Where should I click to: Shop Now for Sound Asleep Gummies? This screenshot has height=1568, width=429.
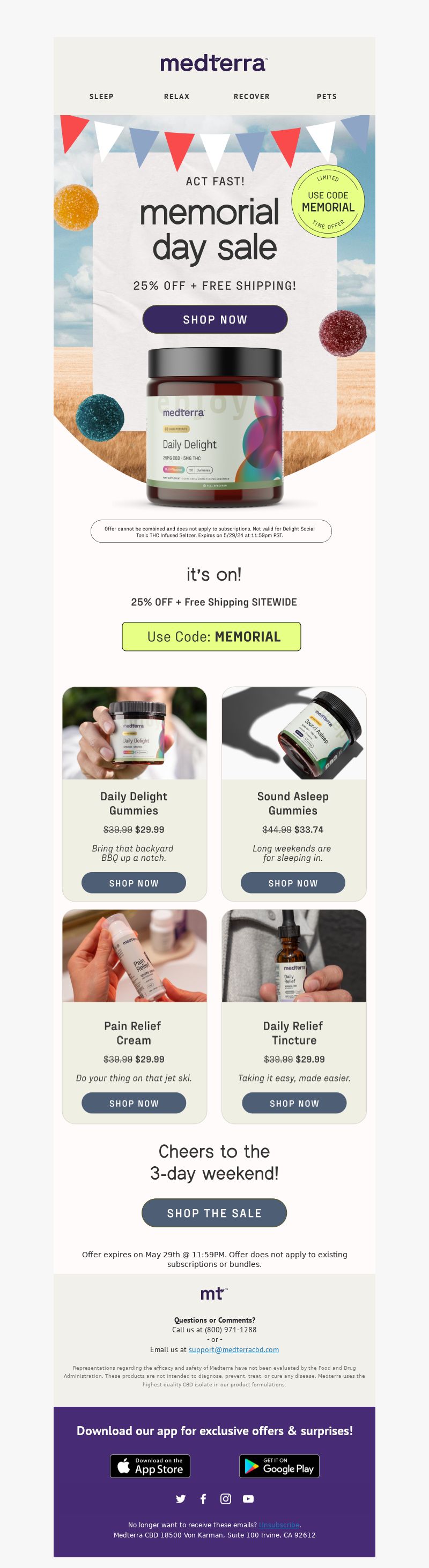pos(293,883)
